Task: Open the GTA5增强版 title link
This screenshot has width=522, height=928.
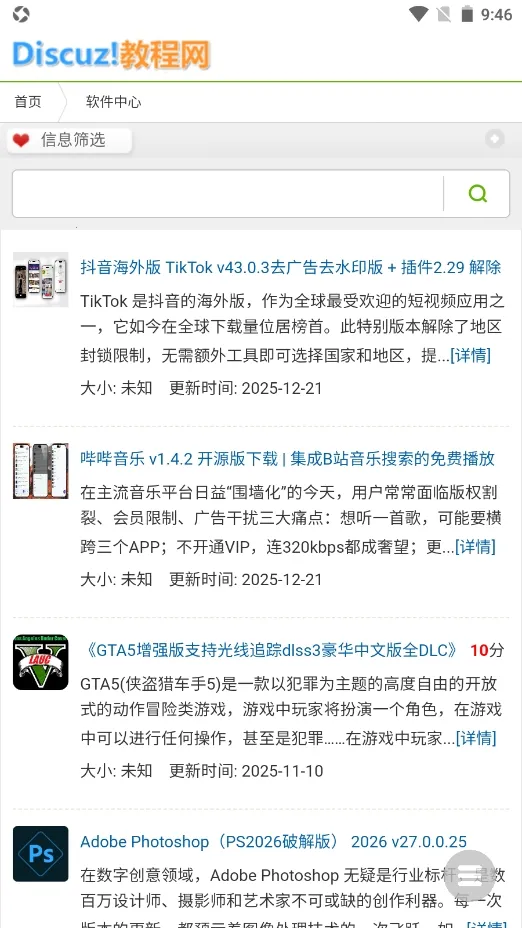Action: coord(272,650)
